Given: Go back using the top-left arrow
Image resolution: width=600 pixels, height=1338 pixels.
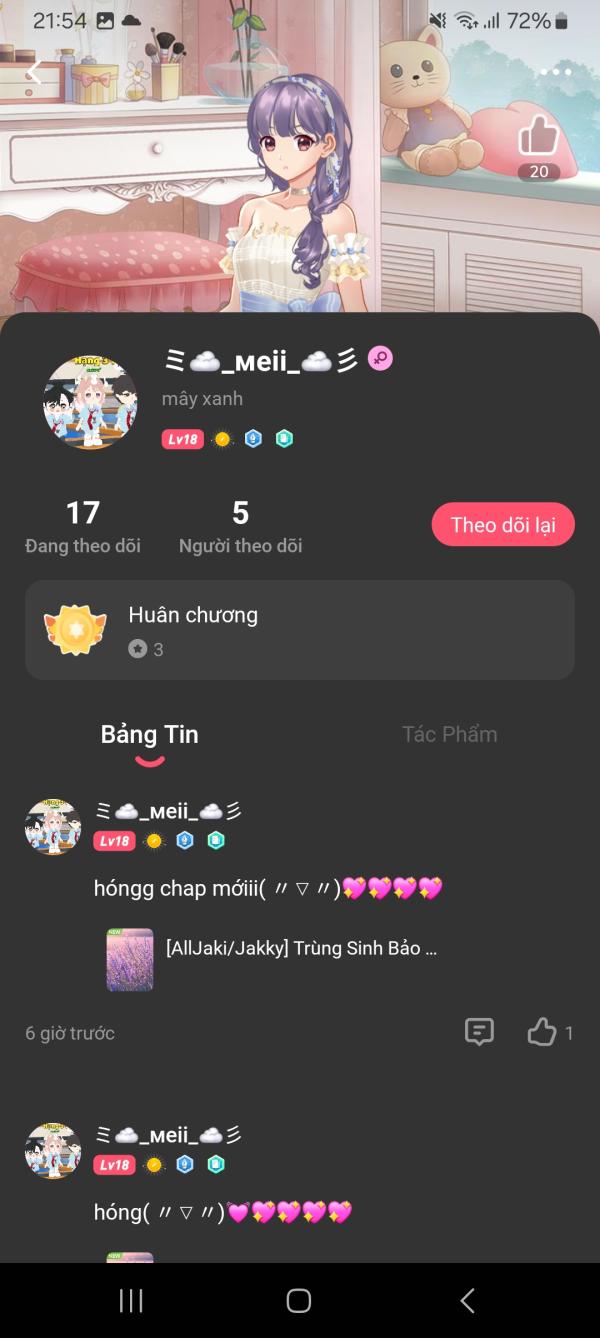Looking at the screenshot, I should coord(34,72).
